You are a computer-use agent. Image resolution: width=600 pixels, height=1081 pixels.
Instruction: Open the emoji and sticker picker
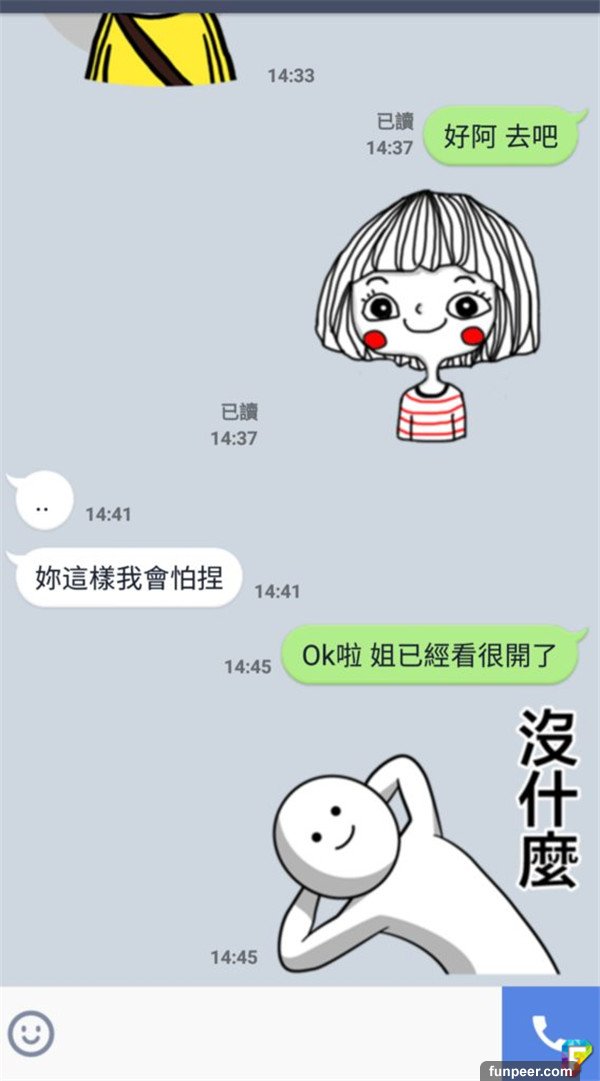[31, 1033]
